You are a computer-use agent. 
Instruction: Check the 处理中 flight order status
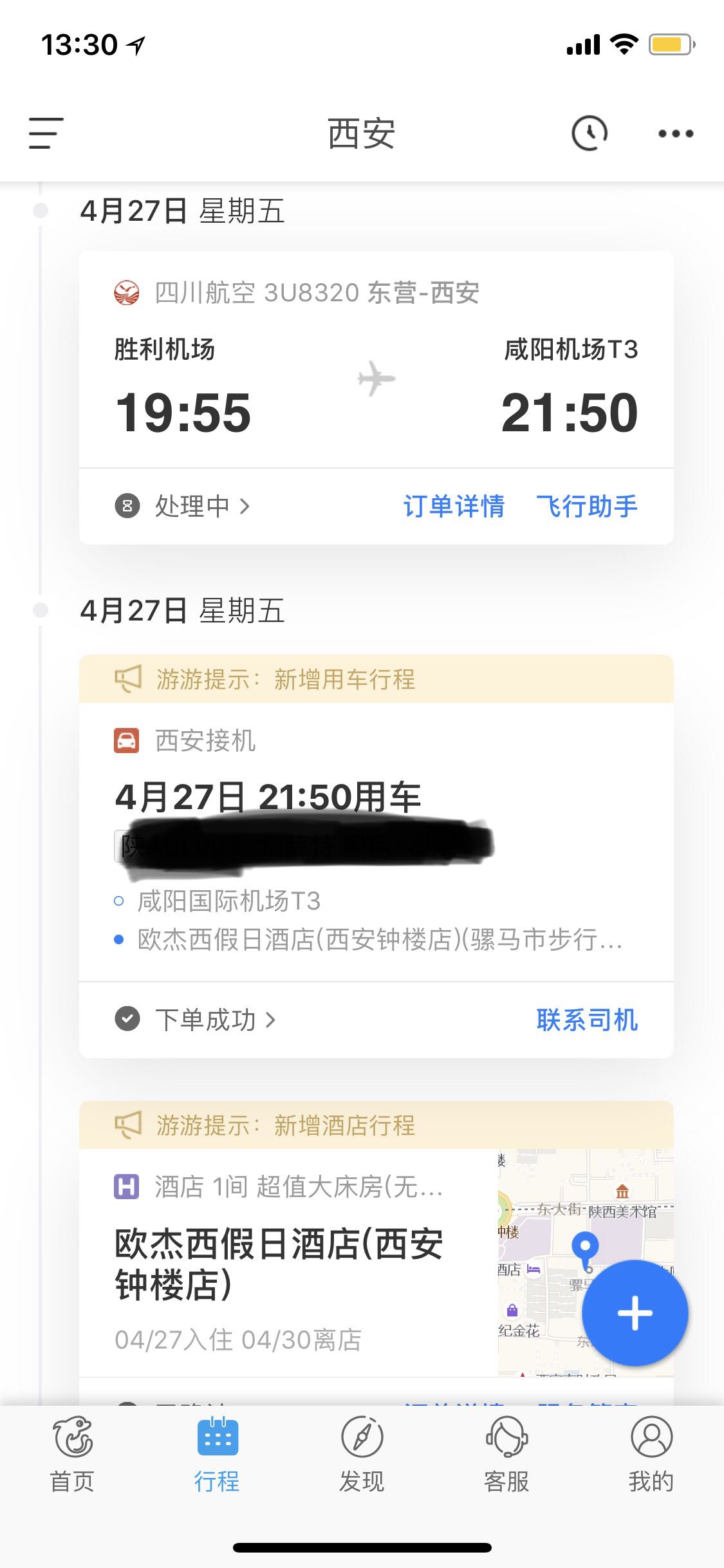(182, 507)
